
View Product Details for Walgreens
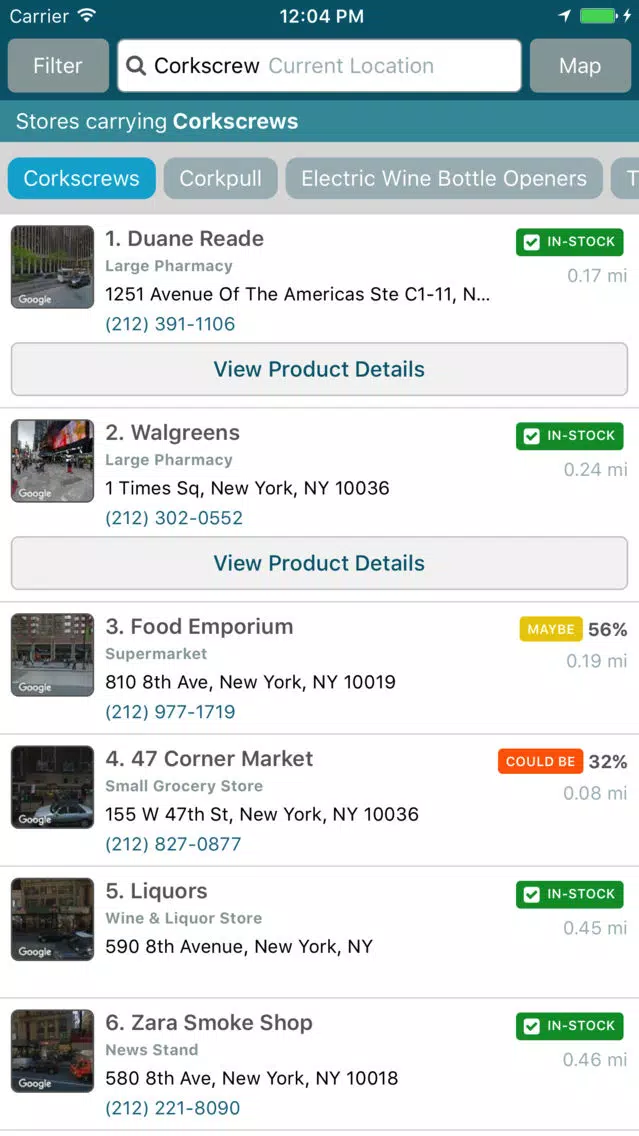(x=320, y=564)
